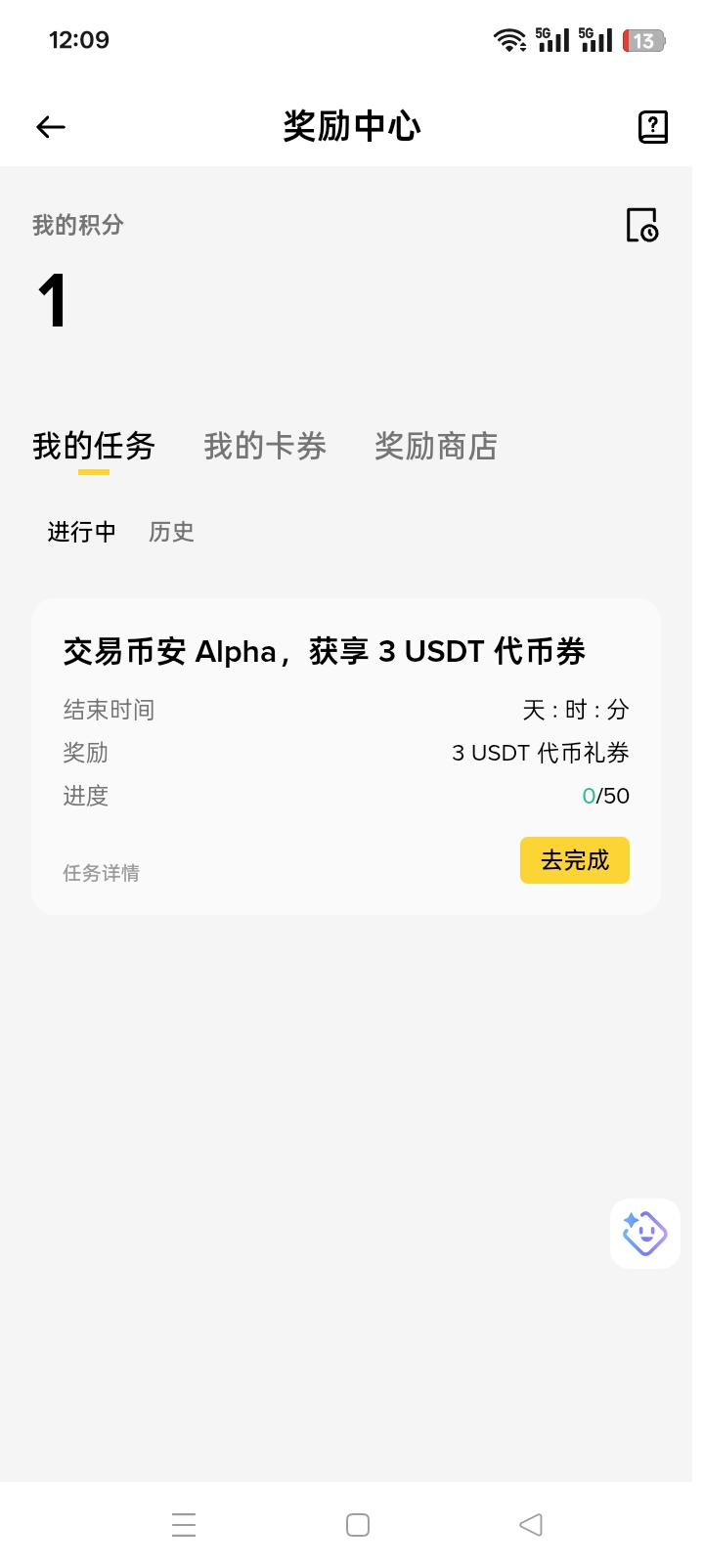Image resolution: width=704 pixels, height=1568 pixels.
Task: Open the 交易币安 Alpha task card
Action: [x=346, y=757]
